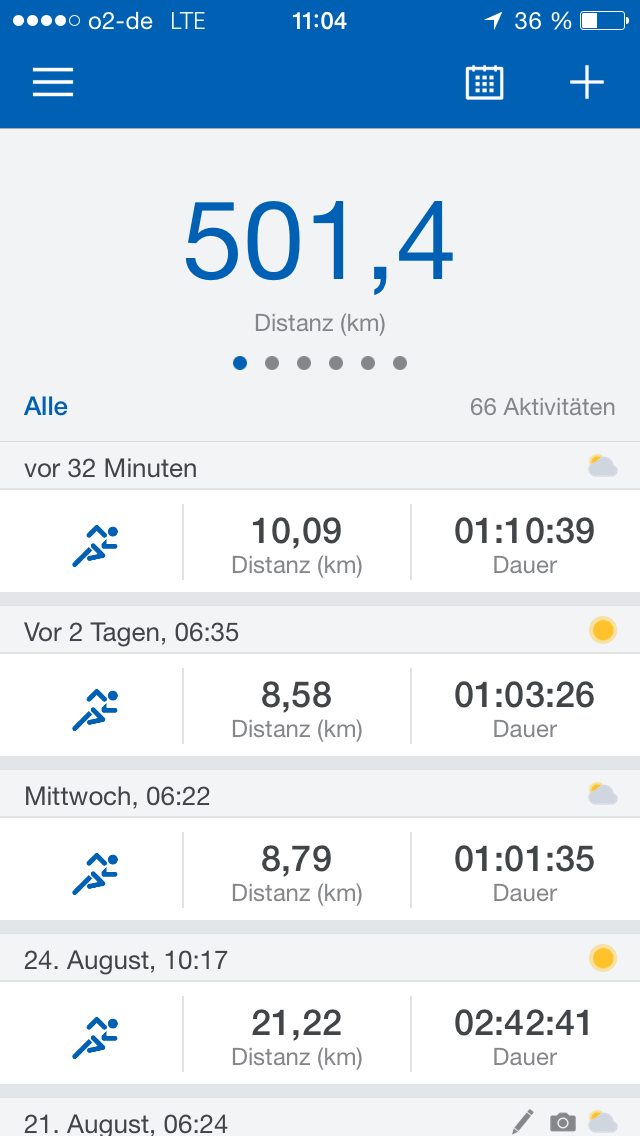
Task: Open the 8,58 km run activity
Action: pyautogui.click(x=320, y=706)
